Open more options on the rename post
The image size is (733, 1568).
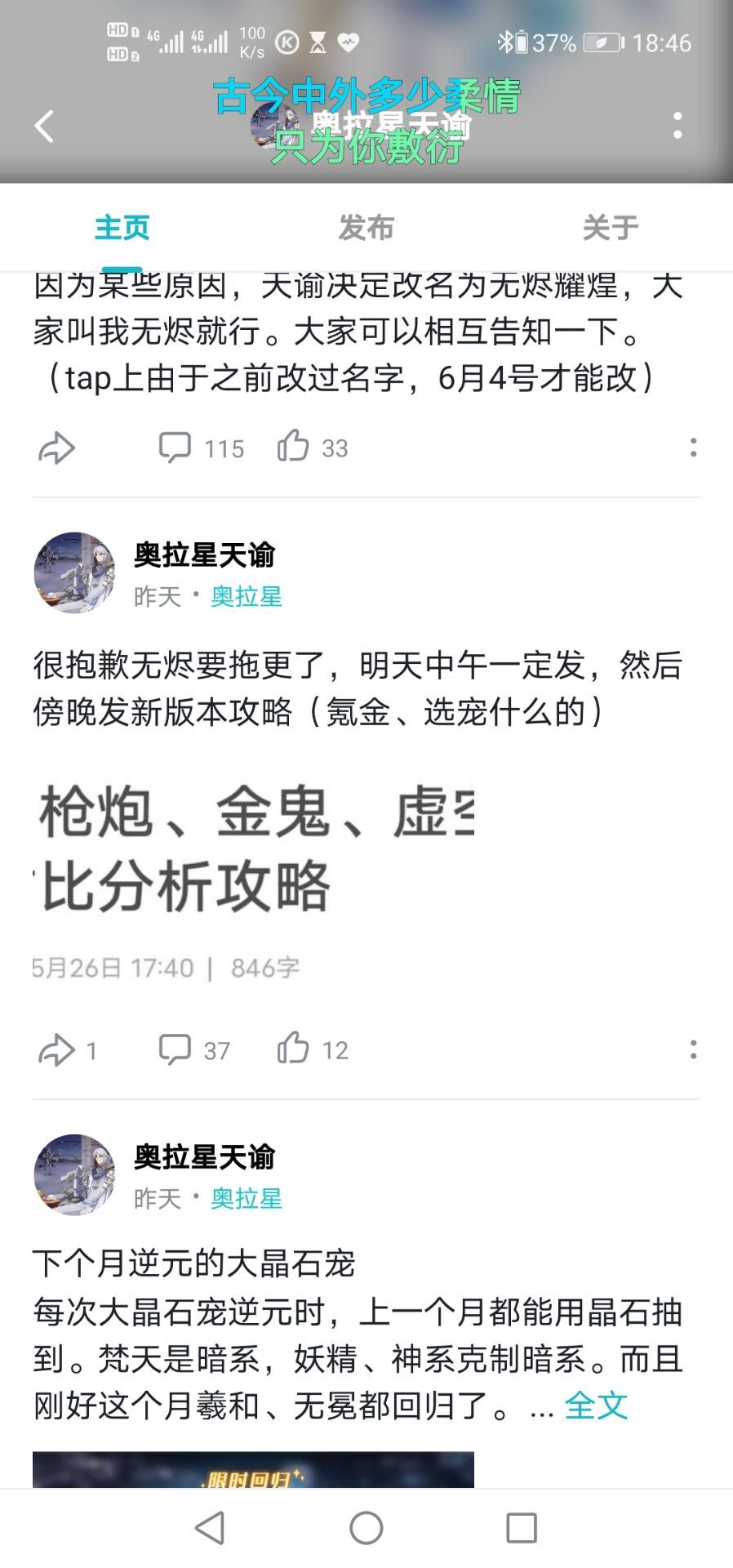[x=693, y=448]
